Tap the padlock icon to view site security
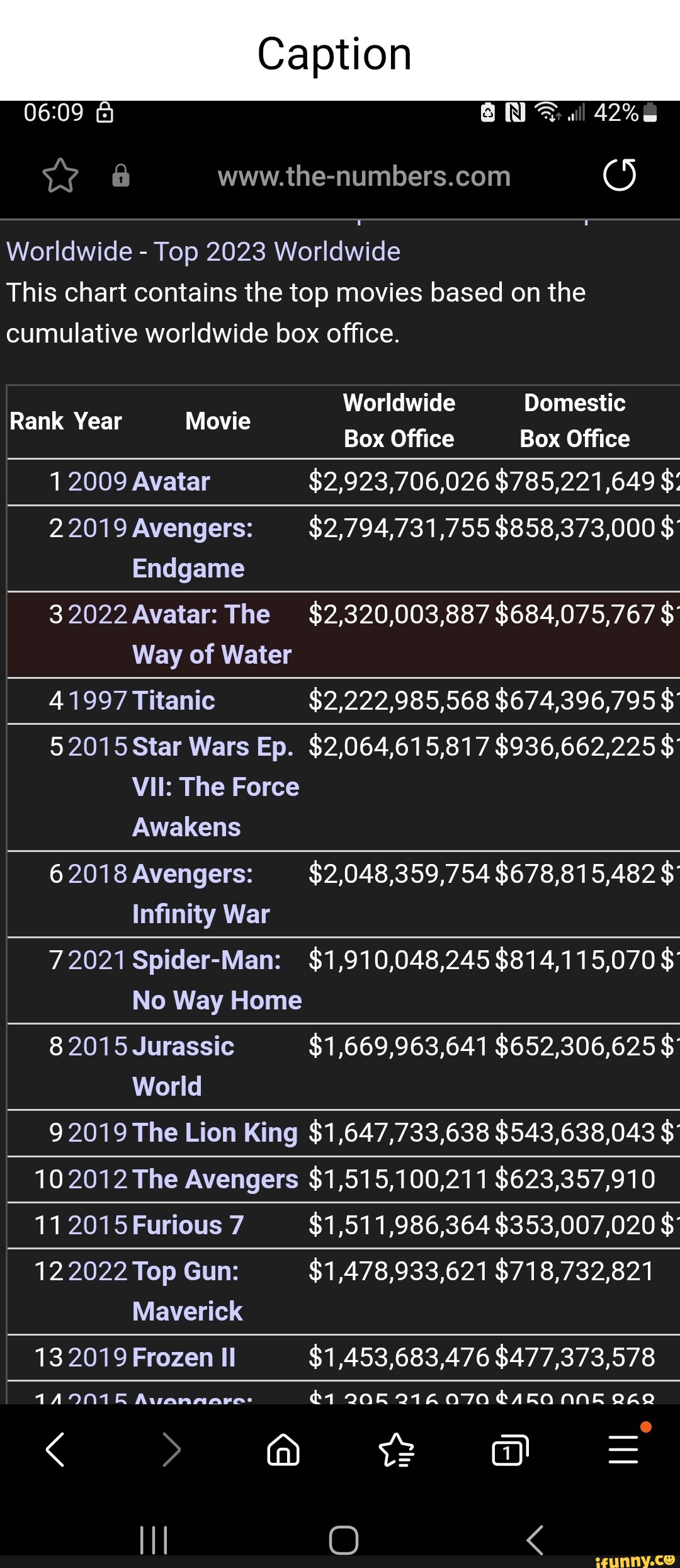Screen dimensions: 680x1568 pyautogui.click(x=120, y=177)
